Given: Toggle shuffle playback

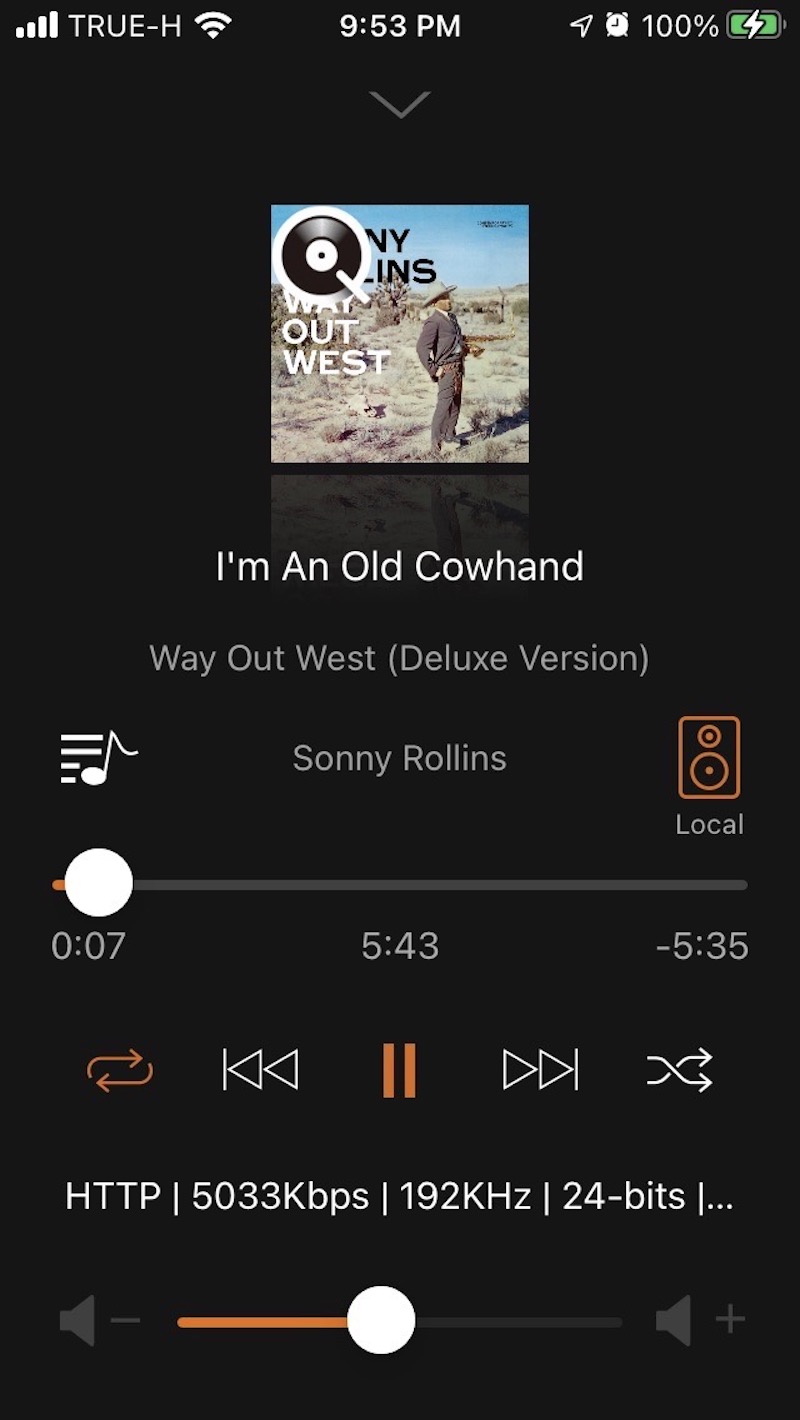Looking at the screenshot, I should point(679,1070).
